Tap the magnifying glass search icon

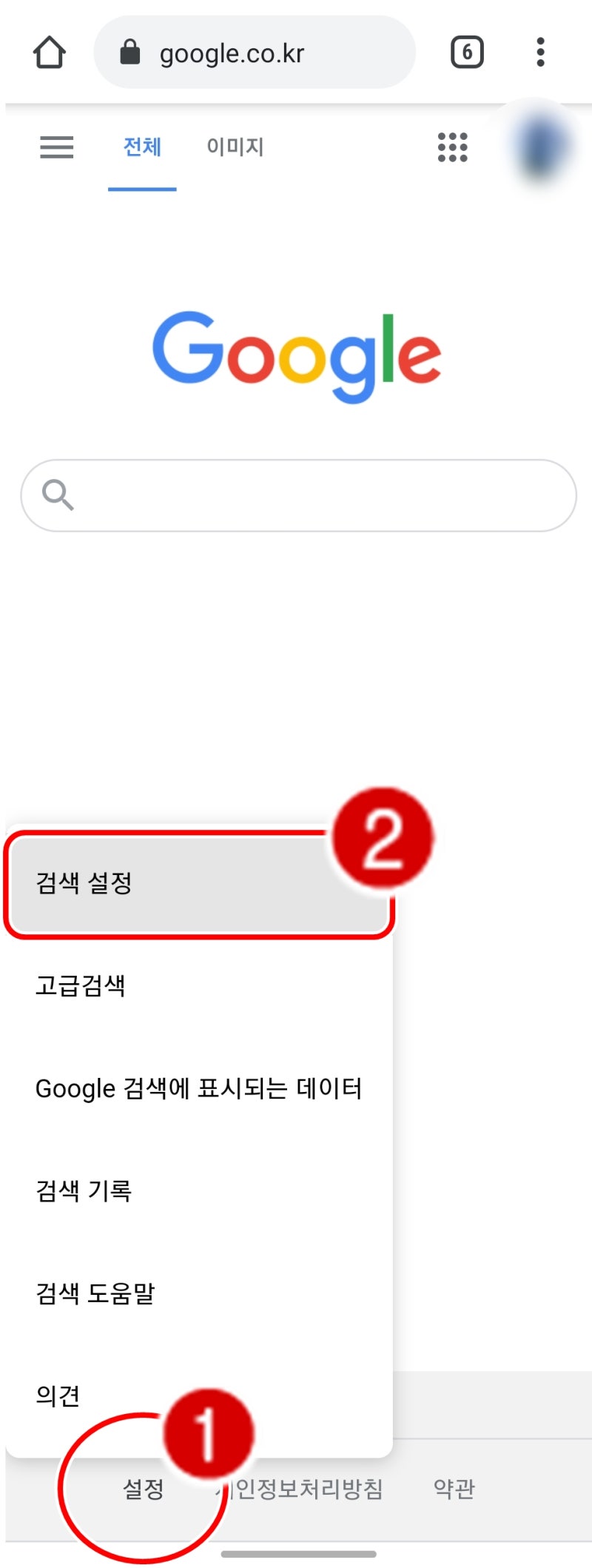click(58, 494)
